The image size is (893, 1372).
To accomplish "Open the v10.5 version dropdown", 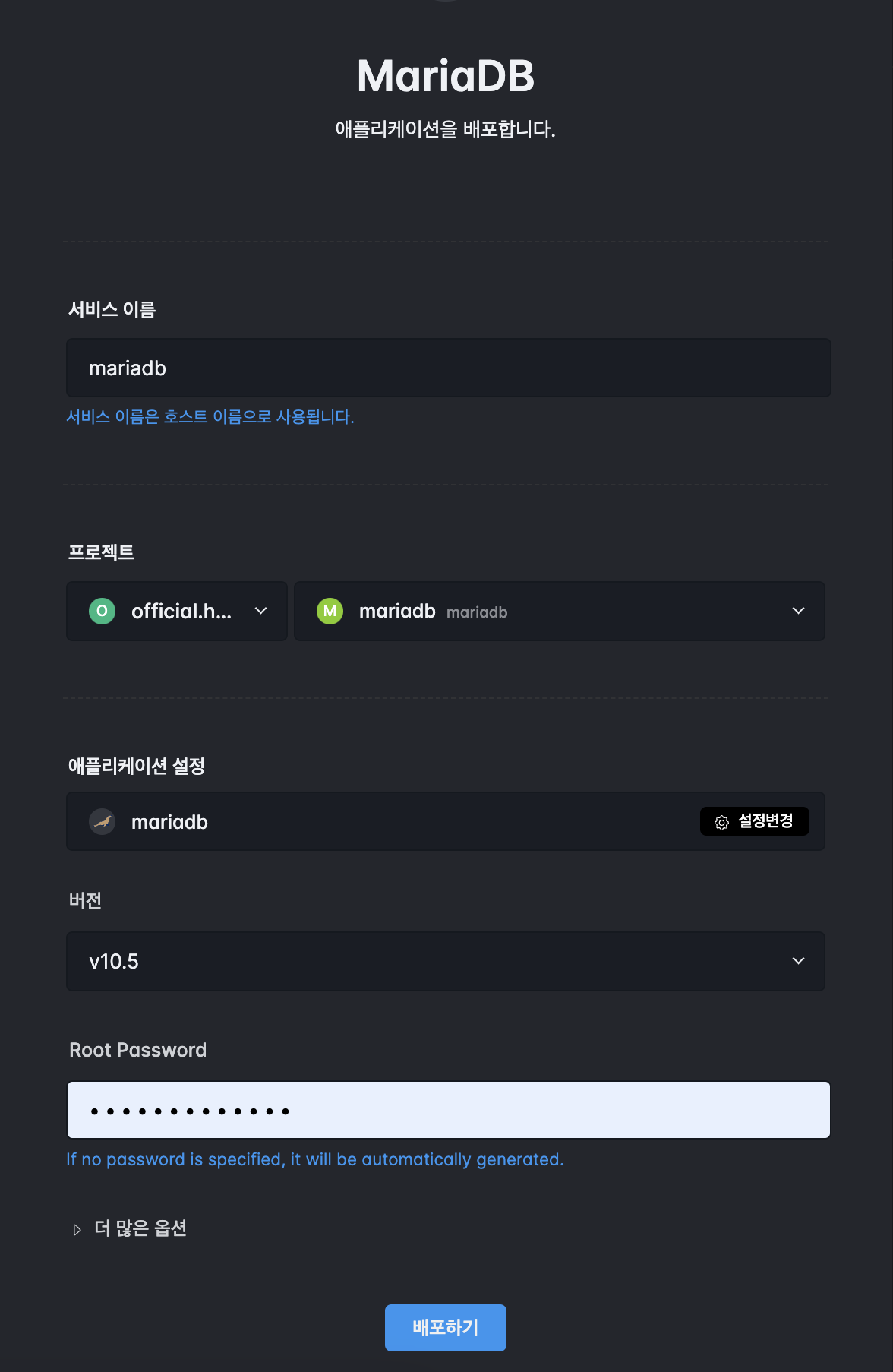I will [x=446, y=961].
